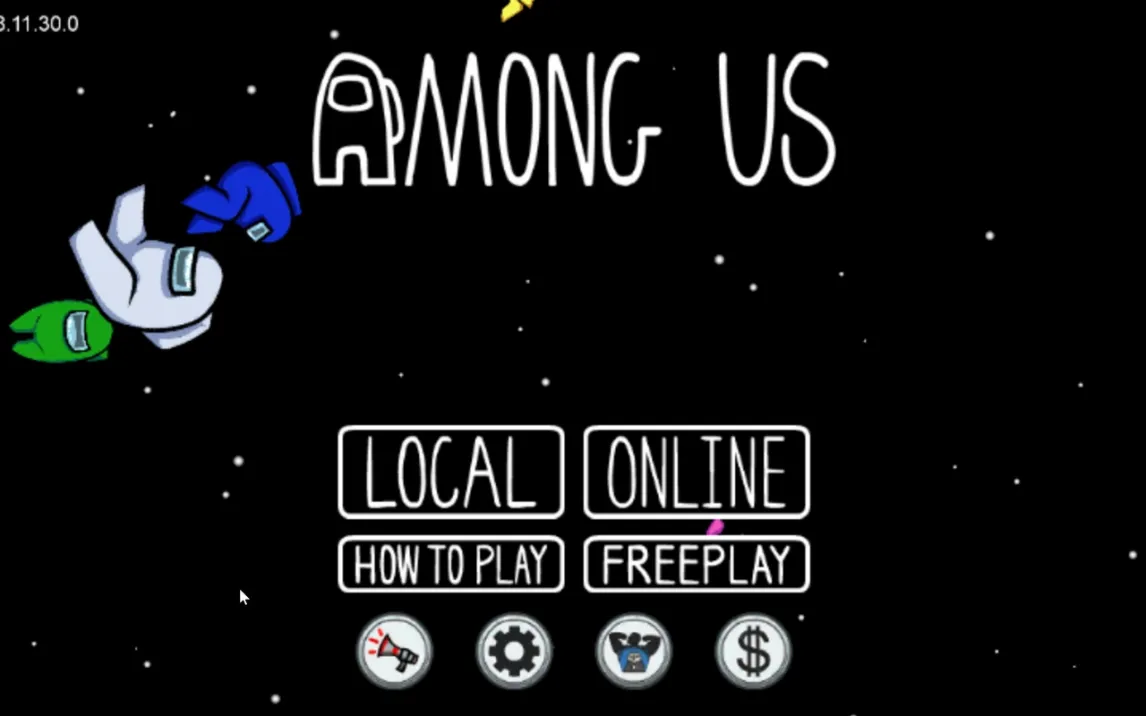
Task: Open the announcements megaphone icon
Action: 394,652
